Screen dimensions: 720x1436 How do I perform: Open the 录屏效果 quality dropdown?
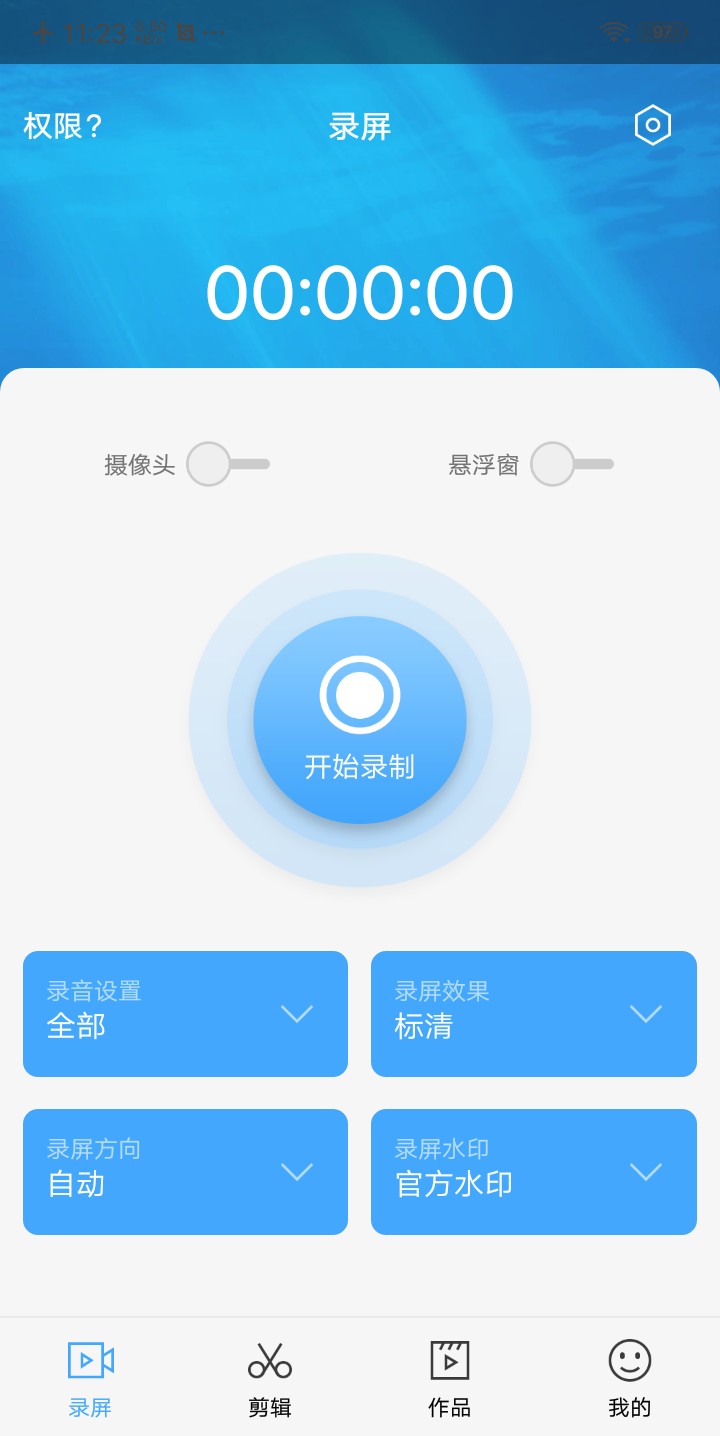pos(534,1014)
